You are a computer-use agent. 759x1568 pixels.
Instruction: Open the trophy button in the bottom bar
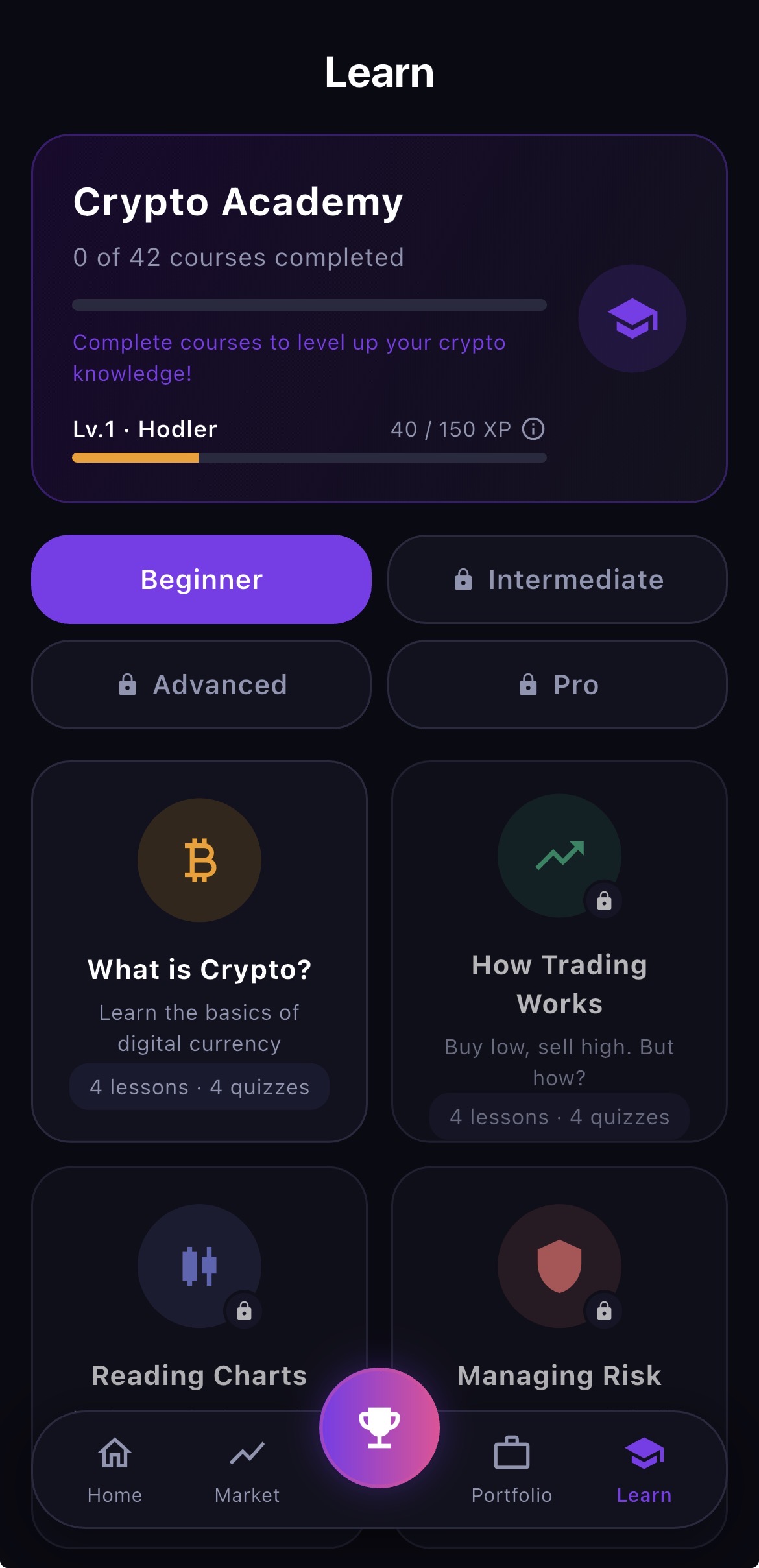coord(379,1426)
